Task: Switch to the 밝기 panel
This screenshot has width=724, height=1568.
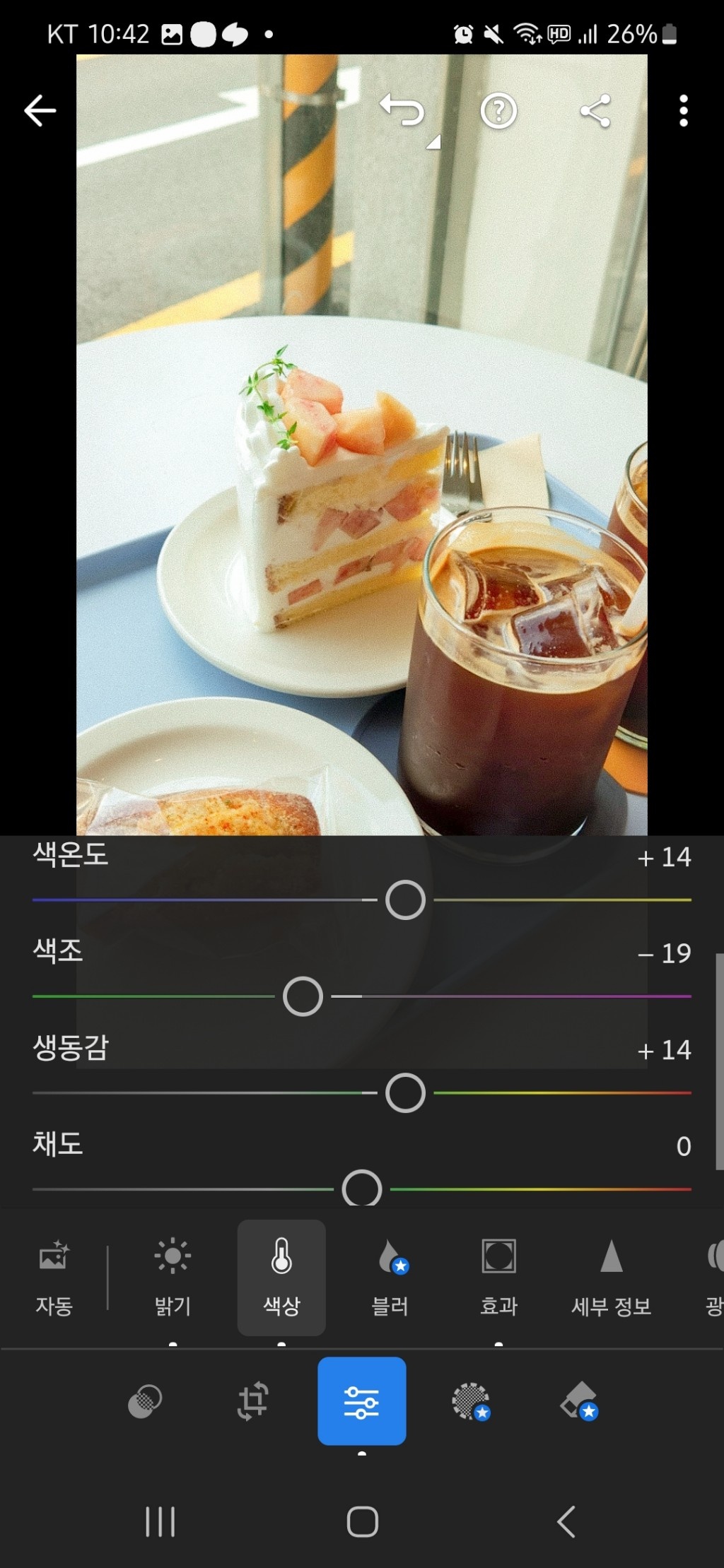Action: pyautogui.click(x=173, y=1276)
